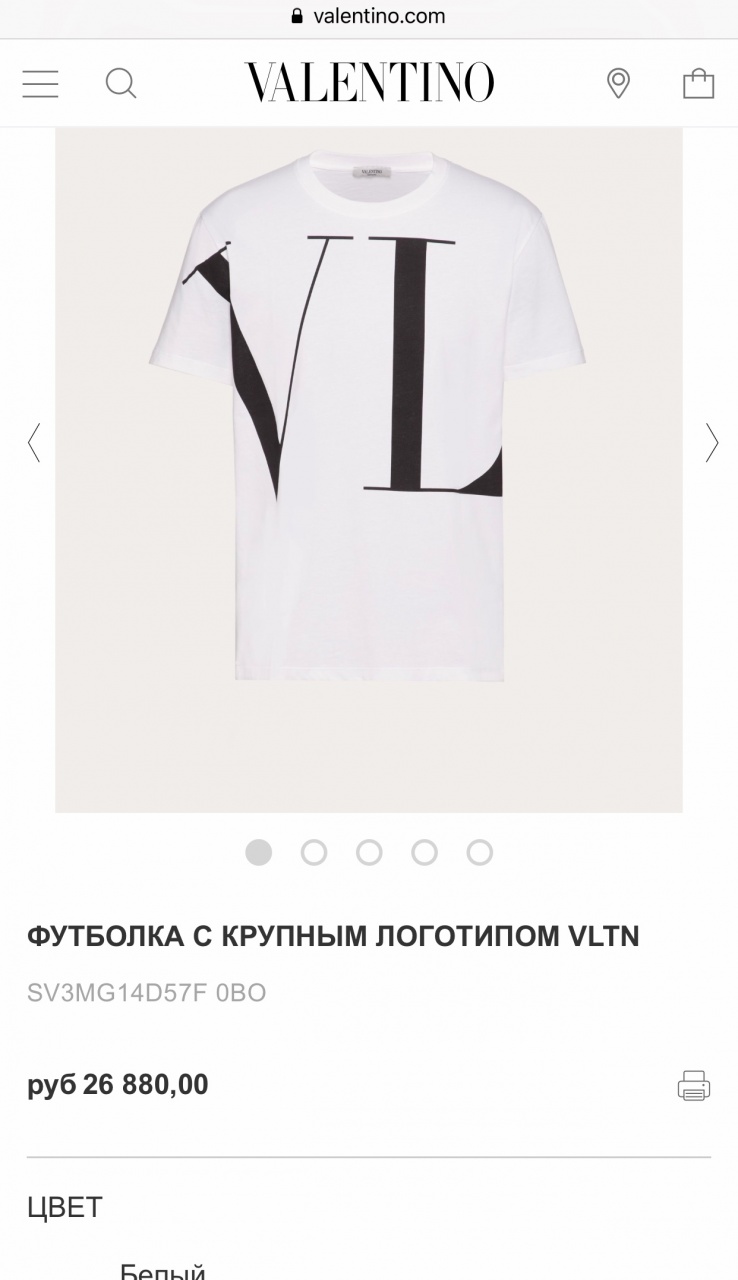
Task: Jump to the fifth photo dot
Action: coord(480,852)
